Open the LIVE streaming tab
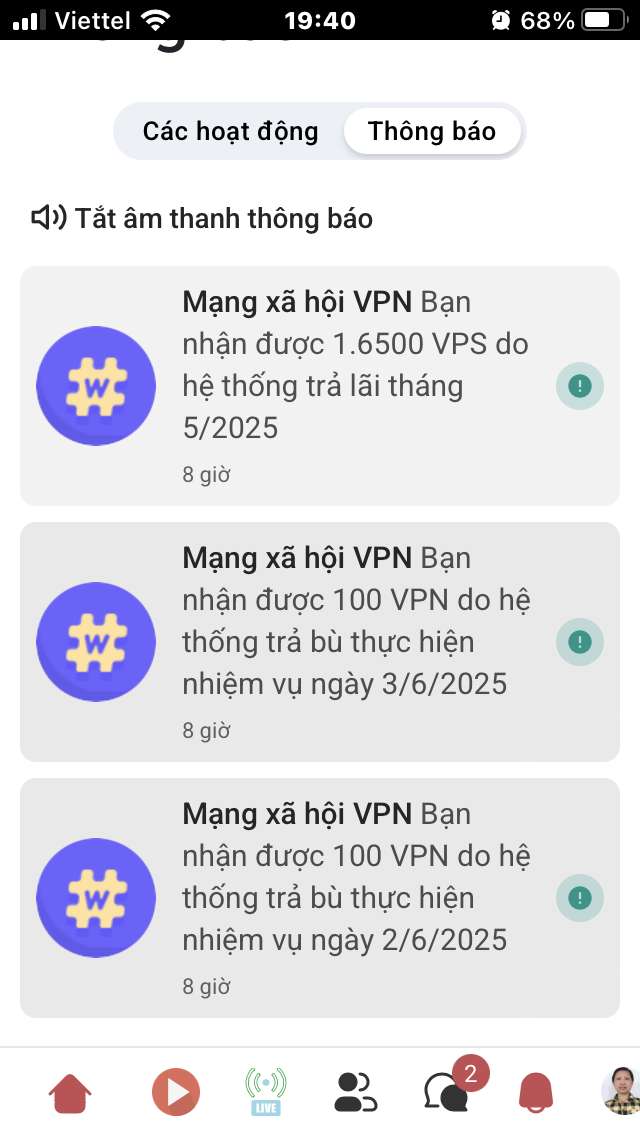The width and height of the screenshot is (640, 1136). tap(265, 1092)
